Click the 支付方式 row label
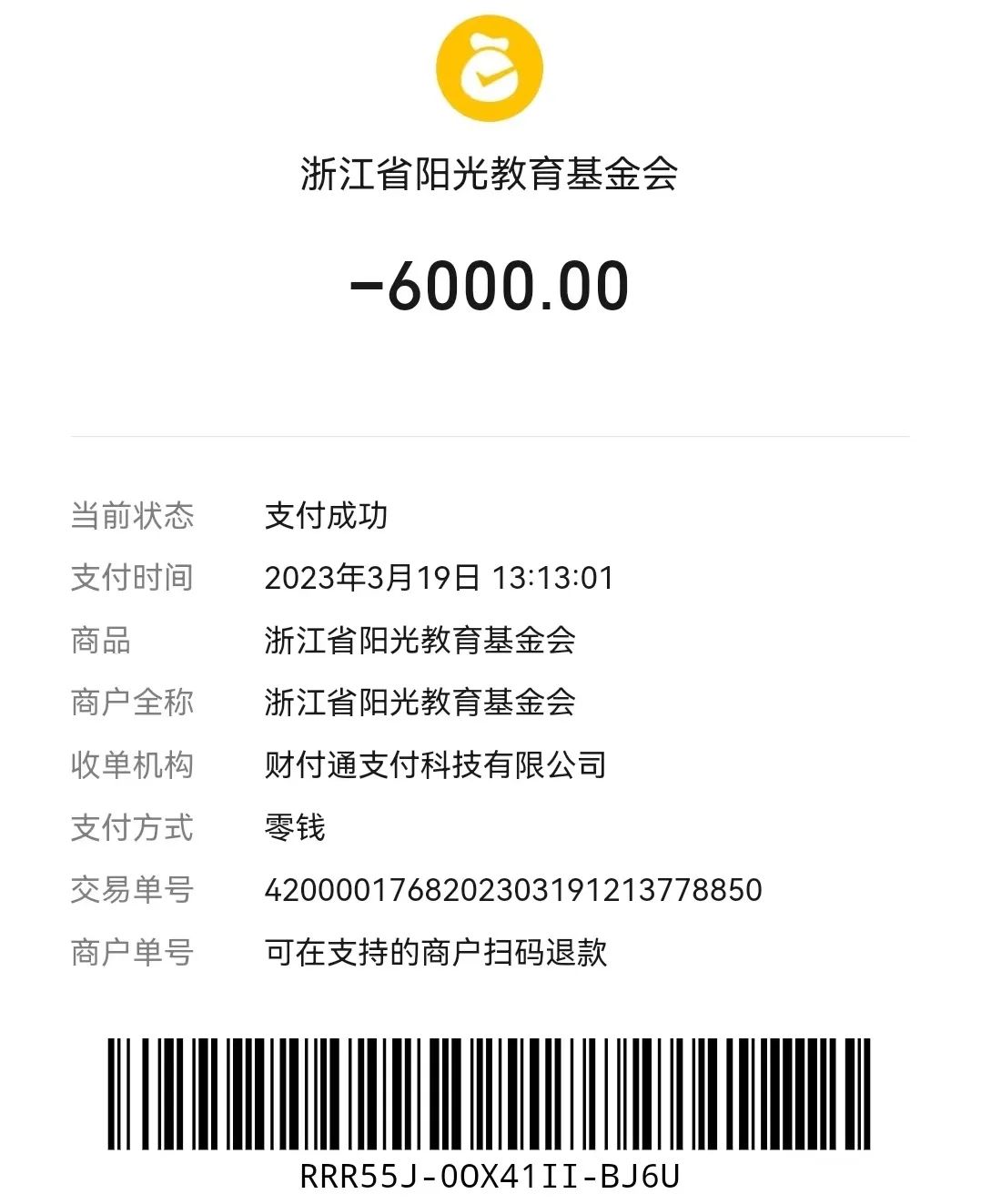 pos(133,827)
